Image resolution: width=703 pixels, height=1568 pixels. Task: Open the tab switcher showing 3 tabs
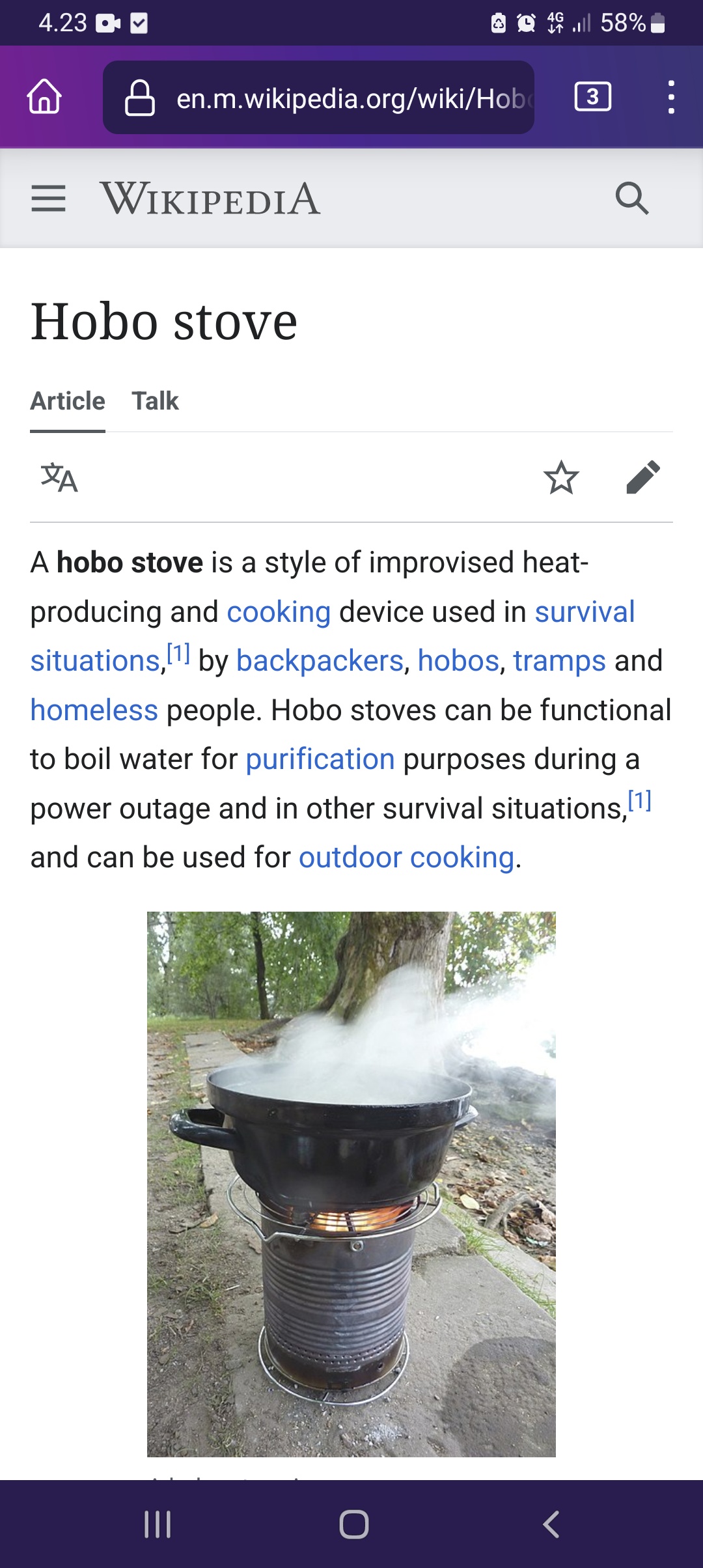click(x=592, y=97)
